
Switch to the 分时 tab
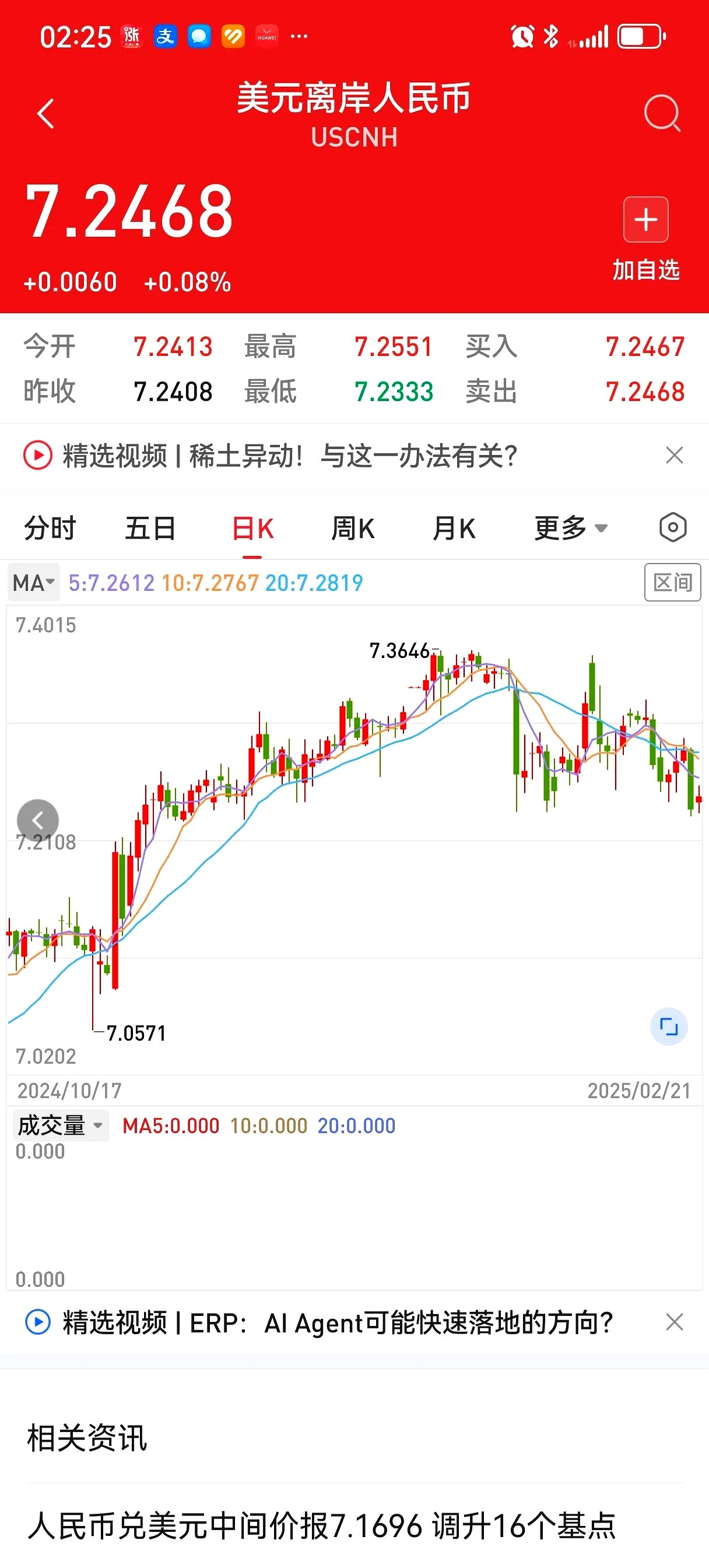(x=50, y=528)
